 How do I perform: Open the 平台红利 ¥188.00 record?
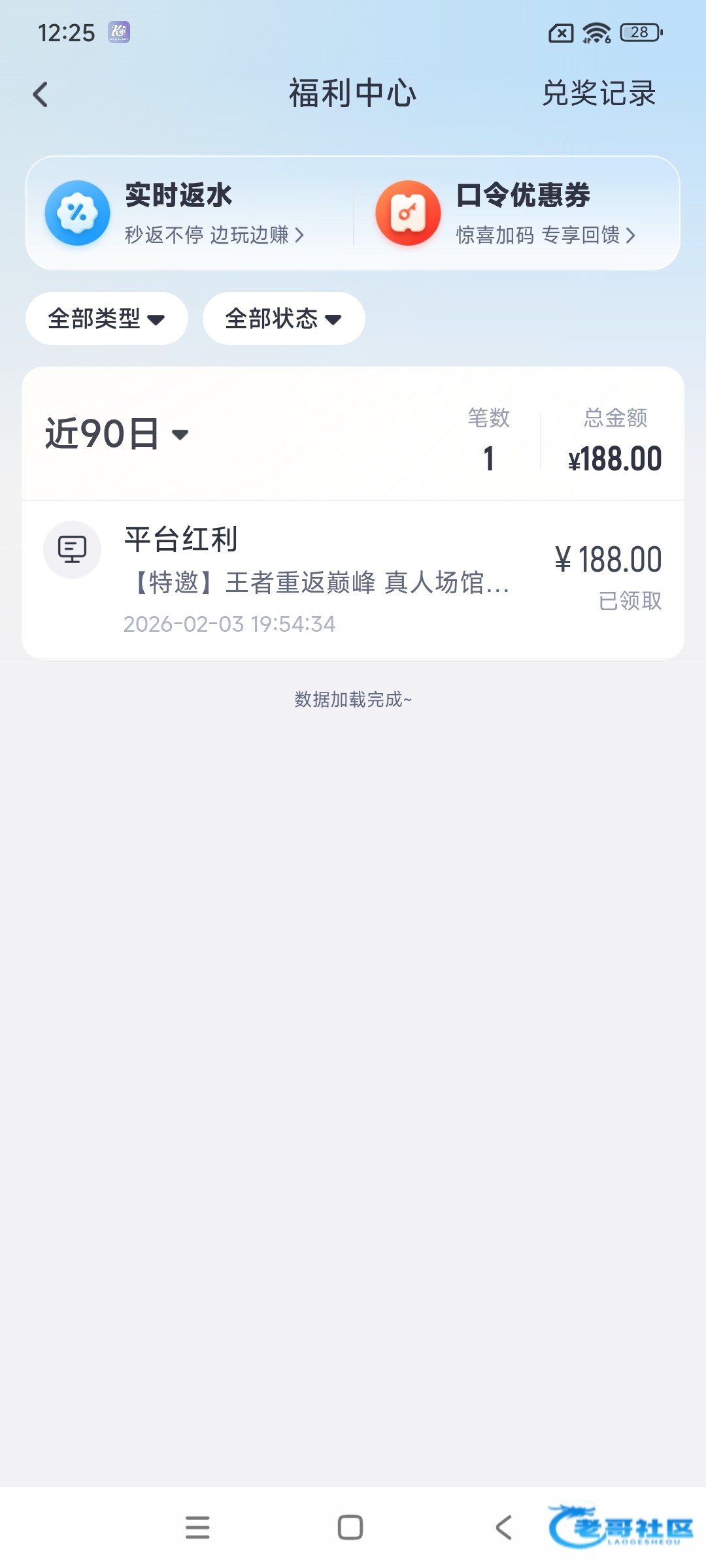point(353,580)
